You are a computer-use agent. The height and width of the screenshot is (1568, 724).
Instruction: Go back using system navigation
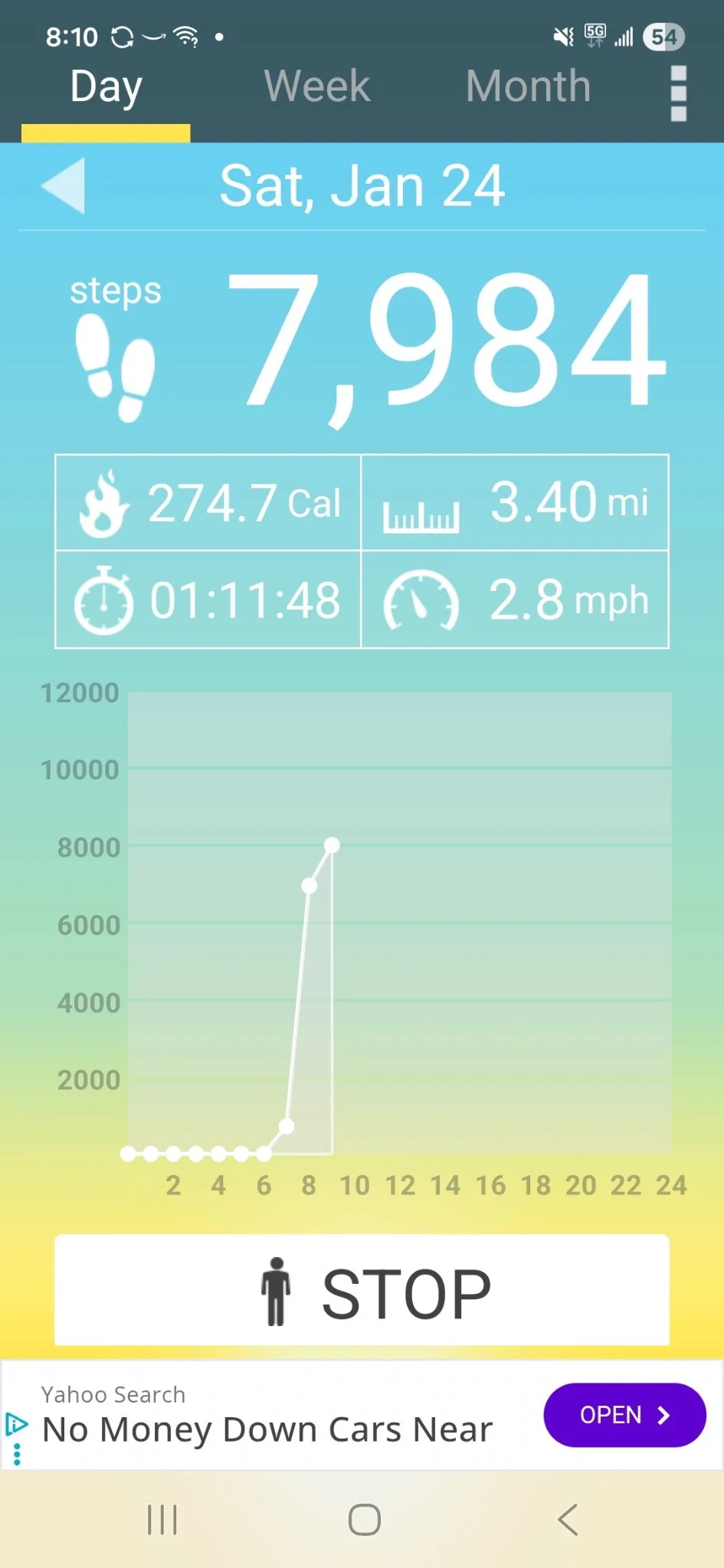(x=568, y=1520)
